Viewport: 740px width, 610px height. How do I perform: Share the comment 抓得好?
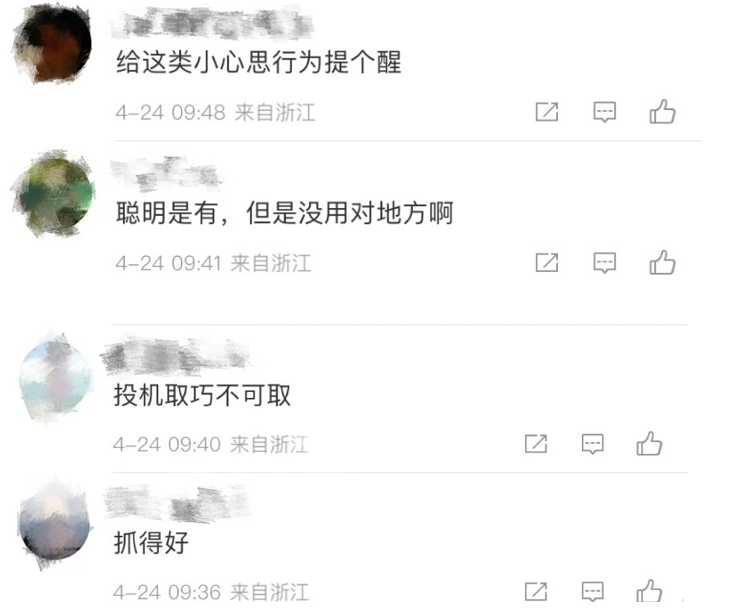tap(536, 591)
